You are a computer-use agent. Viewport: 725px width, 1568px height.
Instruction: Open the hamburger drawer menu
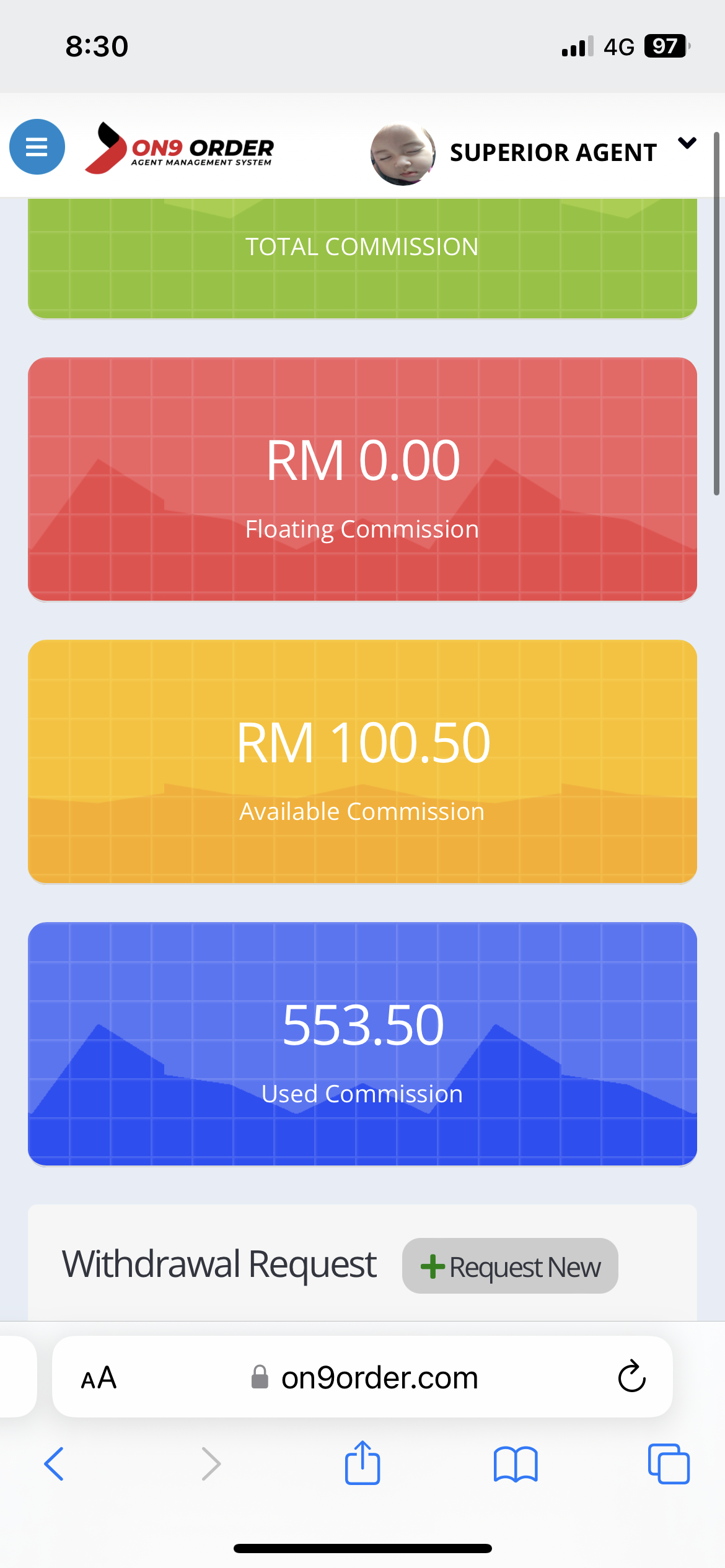point(37,147)
